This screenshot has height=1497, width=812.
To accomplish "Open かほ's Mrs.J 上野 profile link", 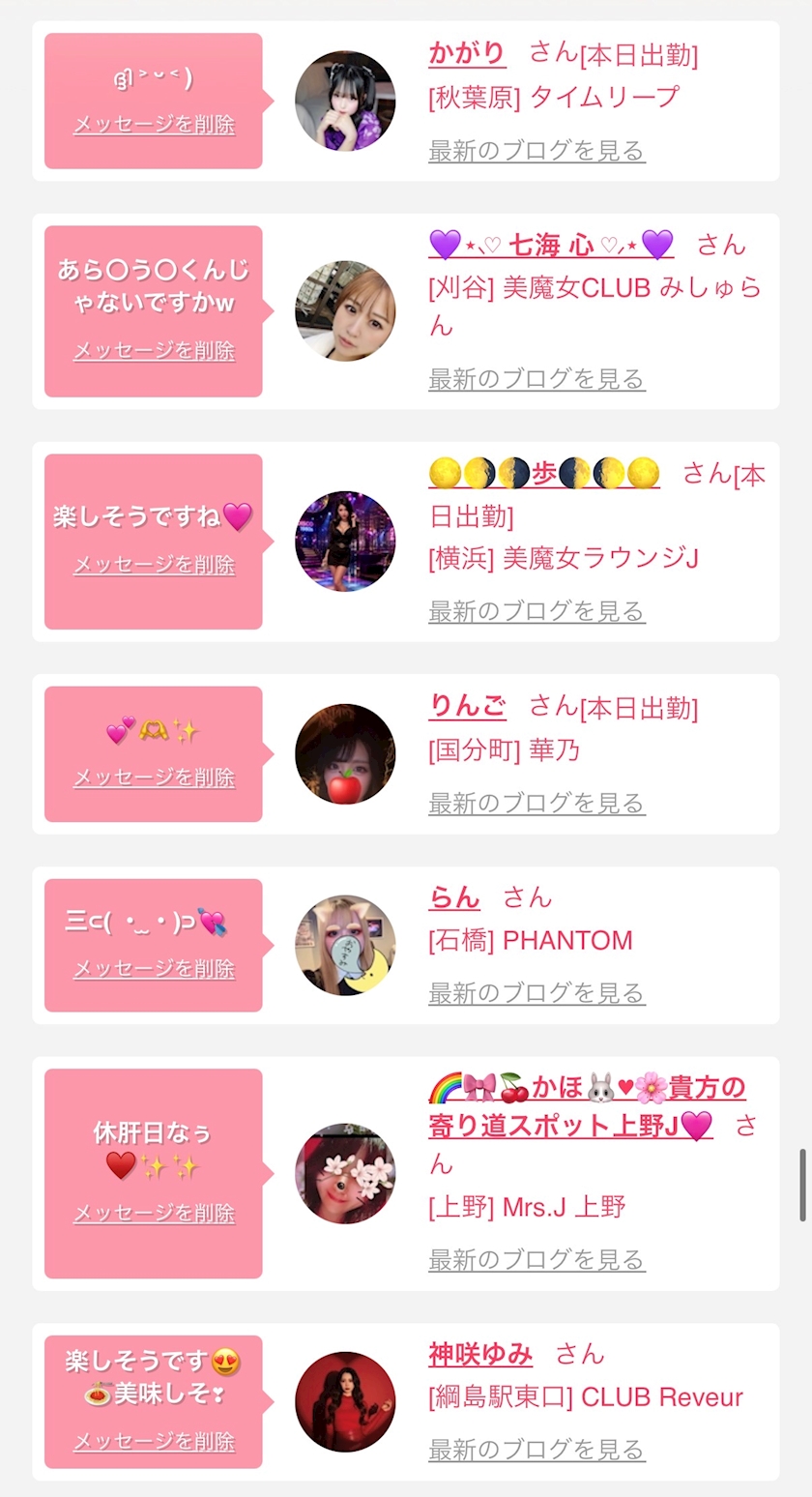I will pyautogui.click(x=587, y=1106).
